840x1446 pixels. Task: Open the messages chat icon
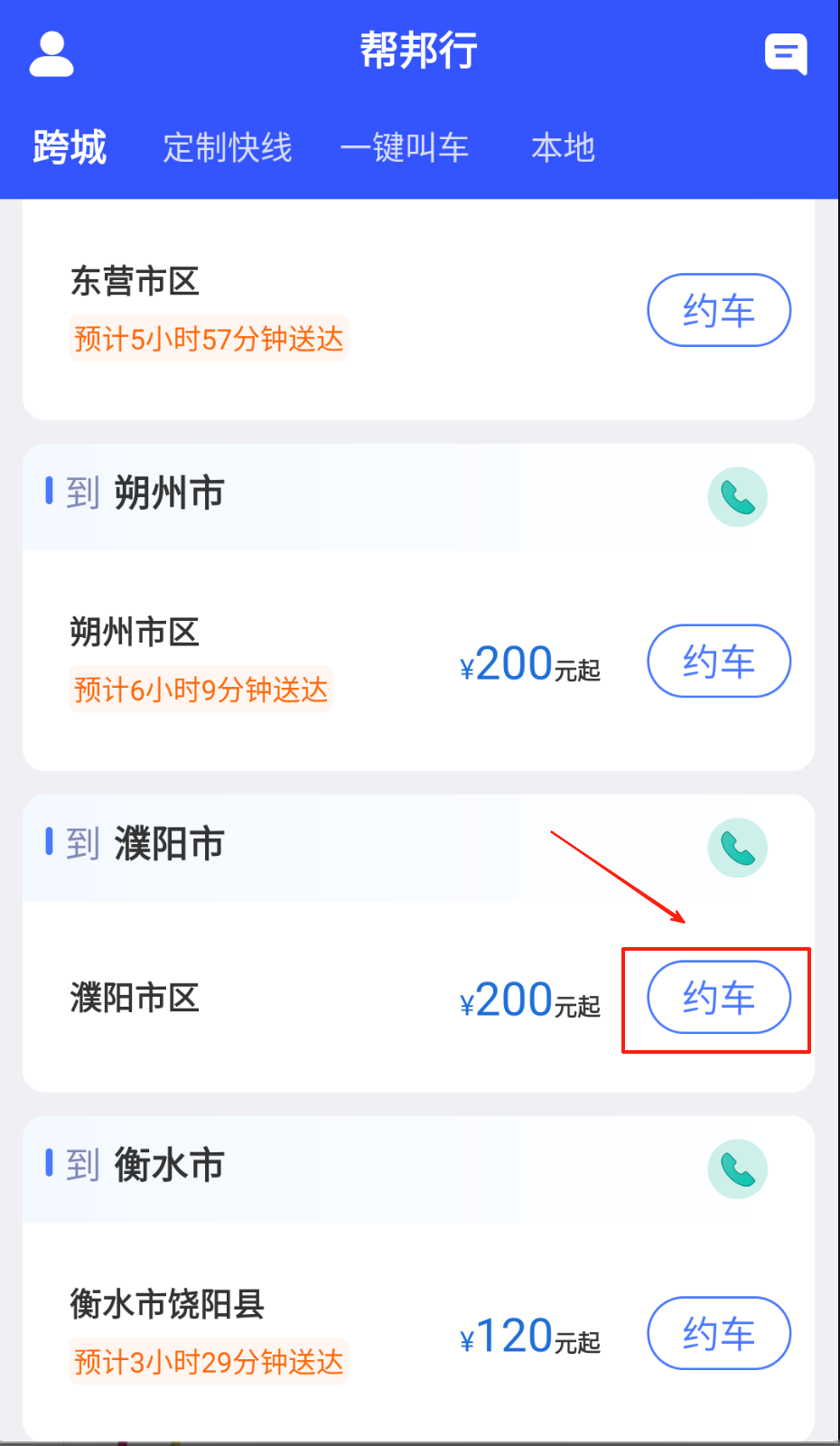point(785,54)
